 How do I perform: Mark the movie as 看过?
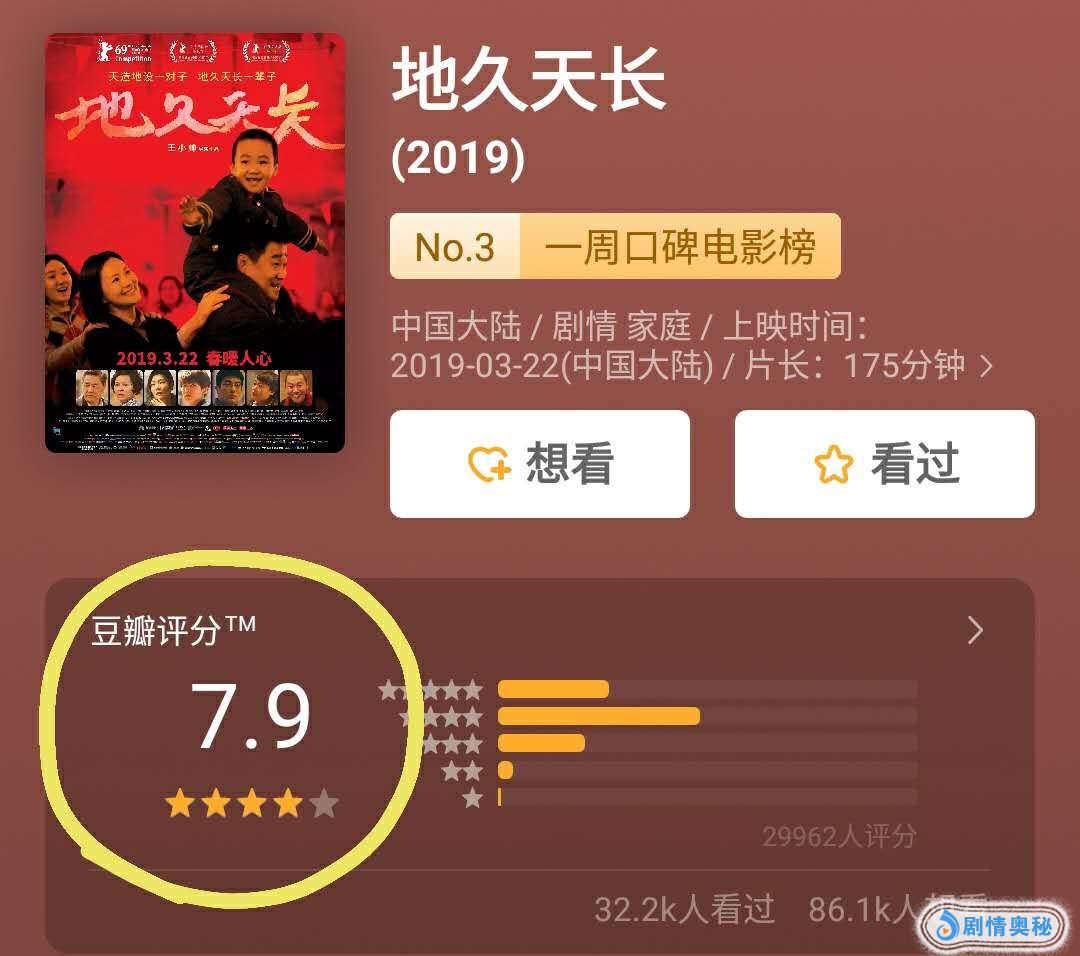pos(884,464)
